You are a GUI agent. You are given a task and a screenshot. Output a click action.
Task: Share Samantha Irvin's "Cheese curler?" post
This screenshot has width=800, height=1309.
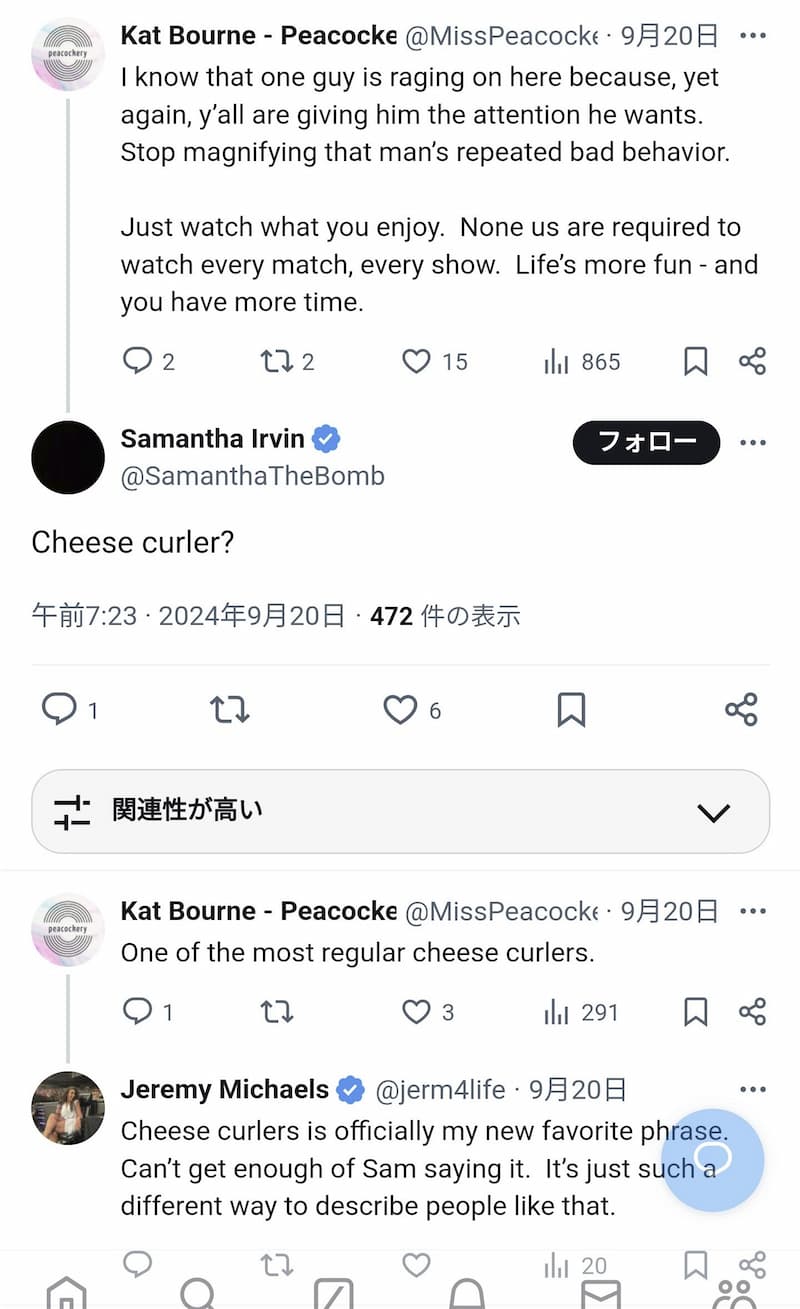(741, 710)
